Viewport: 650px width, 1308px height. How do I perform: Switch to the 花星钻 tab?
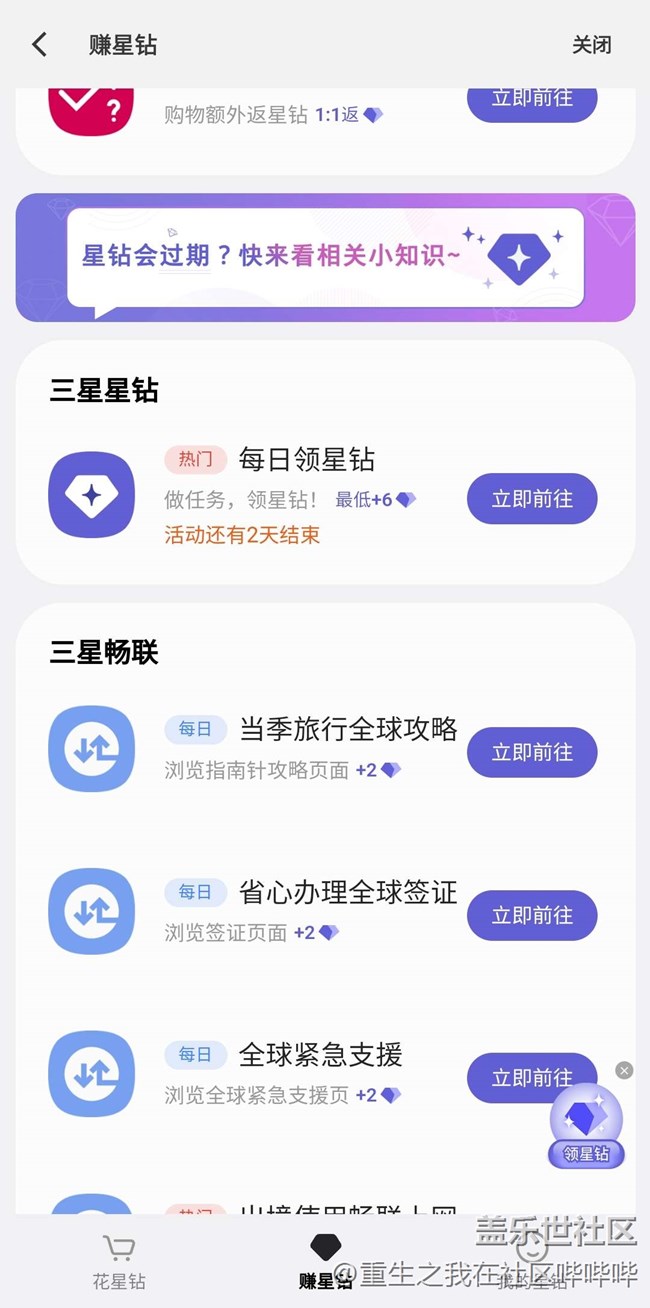[x=119, y=1262]
